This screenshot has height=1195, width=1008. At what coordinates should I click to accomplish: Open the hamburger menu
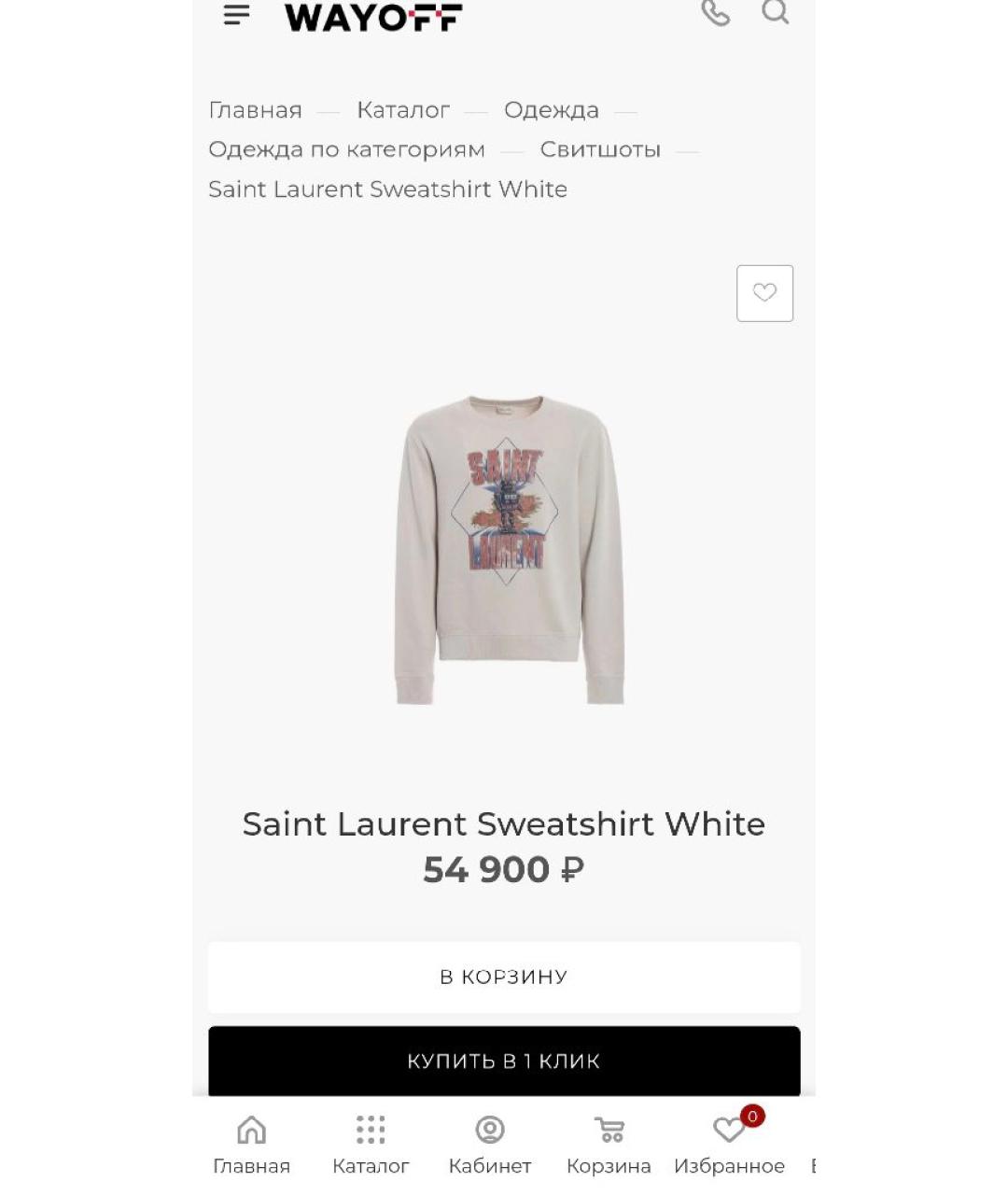(237, 15)
